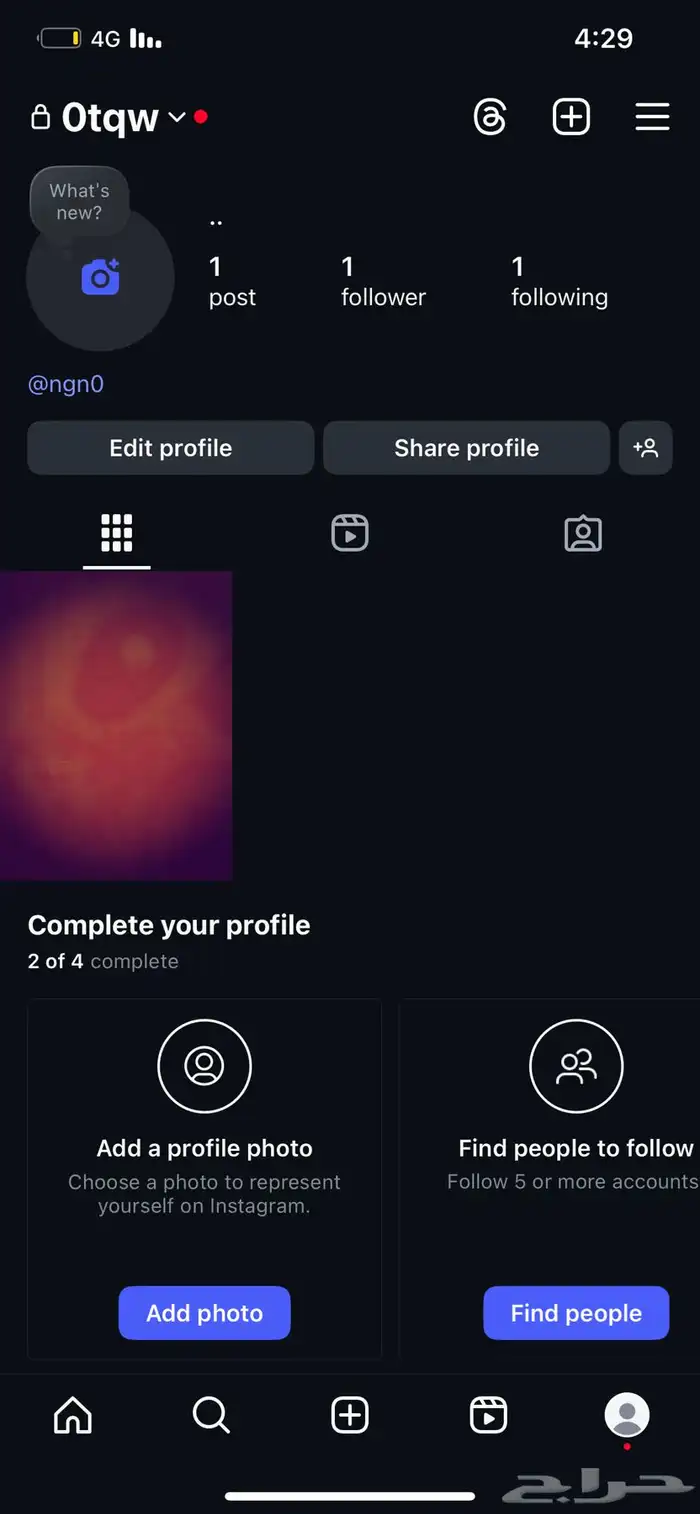Viewport: 700px width, 1514px height.
Task: Select the posts grid tab
Action: [117, 533]
